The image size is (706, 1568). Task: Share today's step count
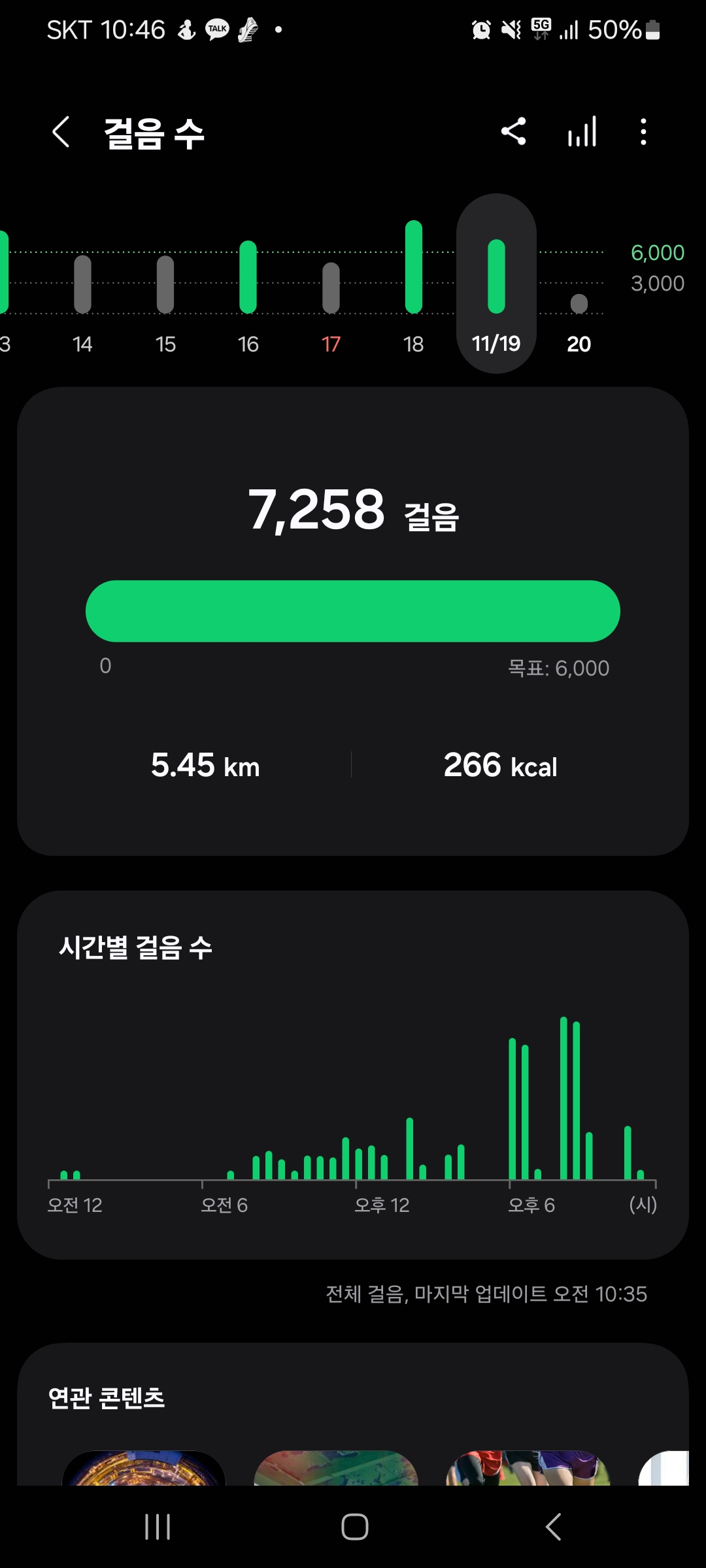(514, 131)
